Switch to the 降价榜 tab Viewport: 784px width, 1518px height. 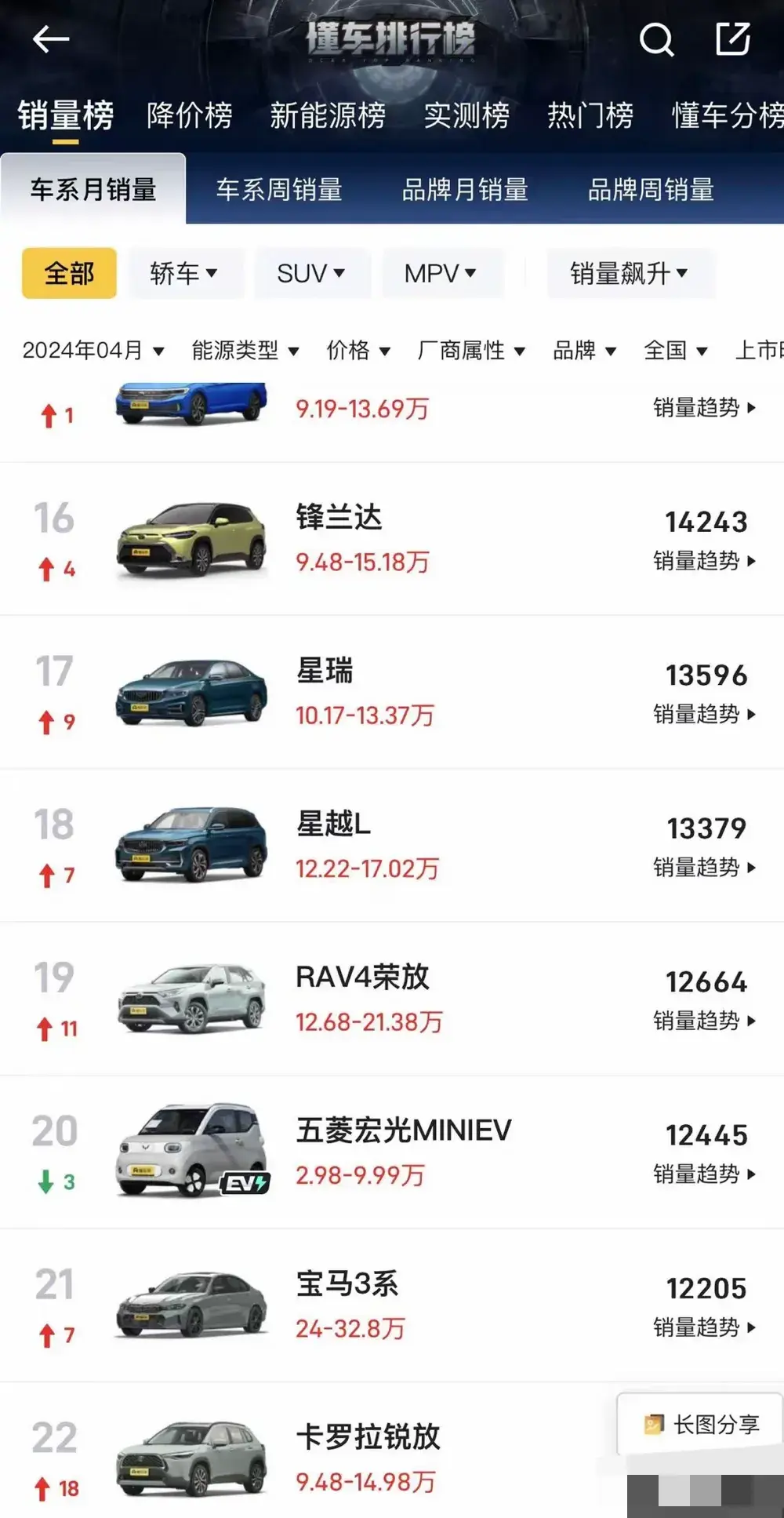click(x=190, y=115)
